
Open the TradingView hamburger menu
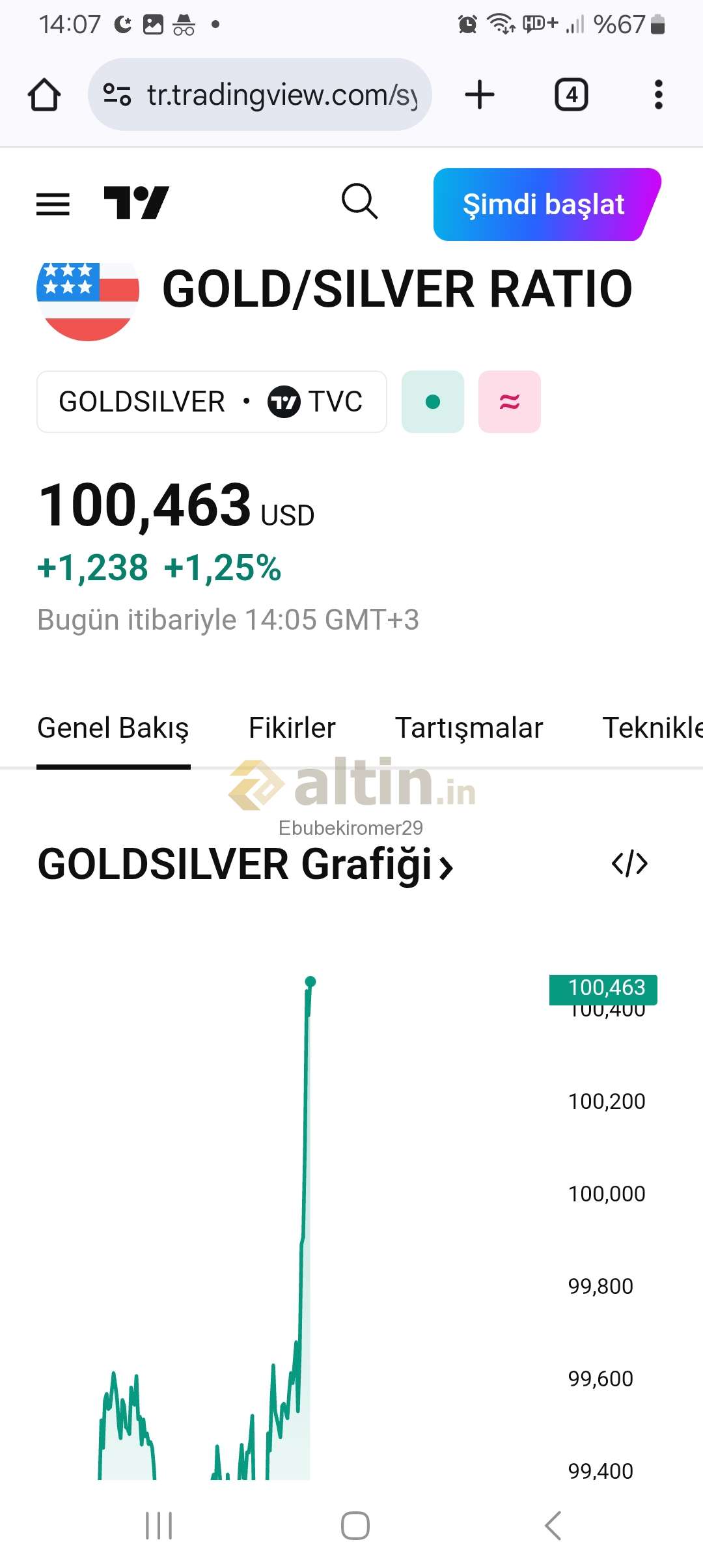coord(53,204)
